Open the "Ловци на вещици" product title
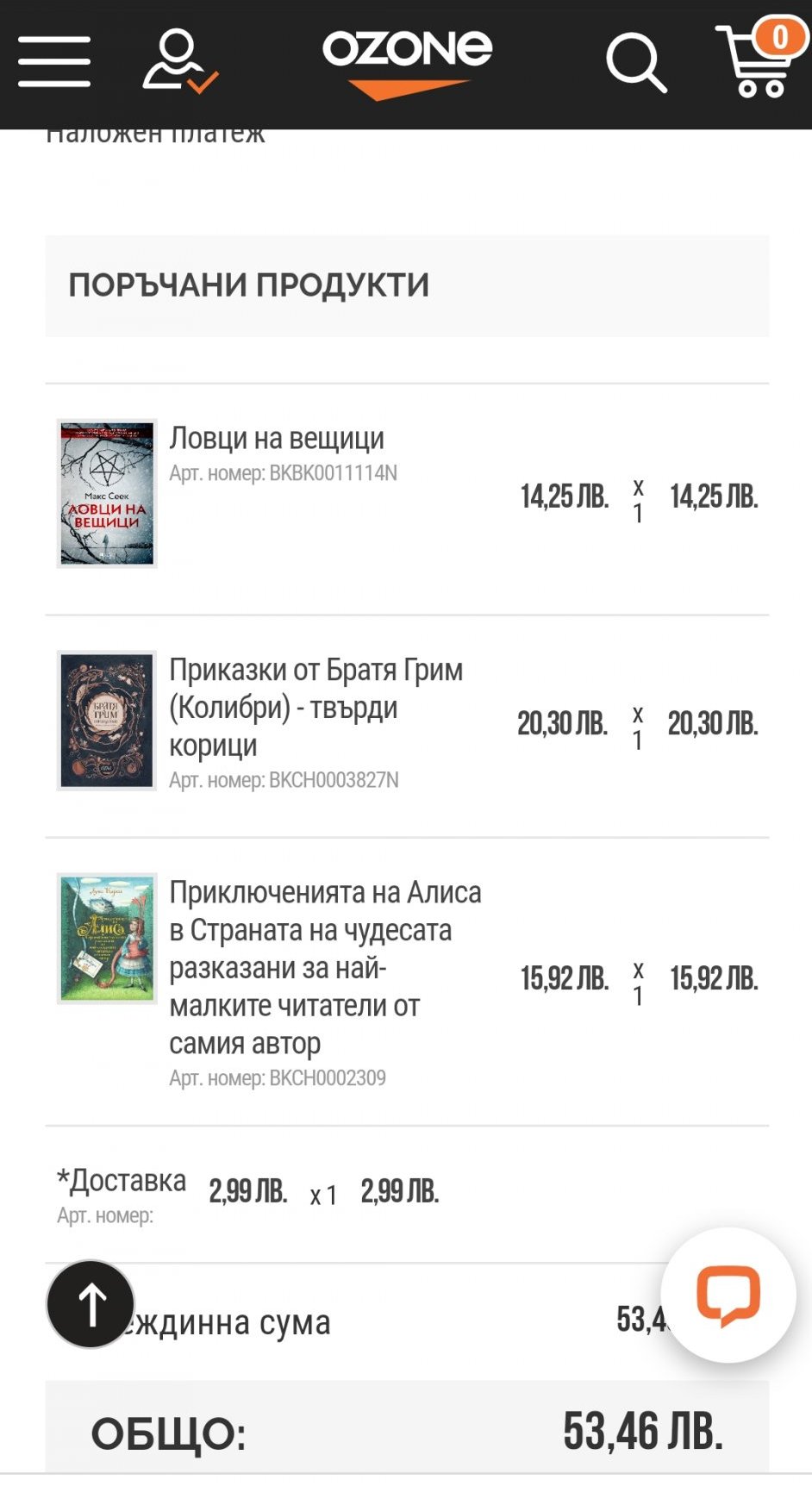This screenshot has width=812, height=1486. [277, 438]
